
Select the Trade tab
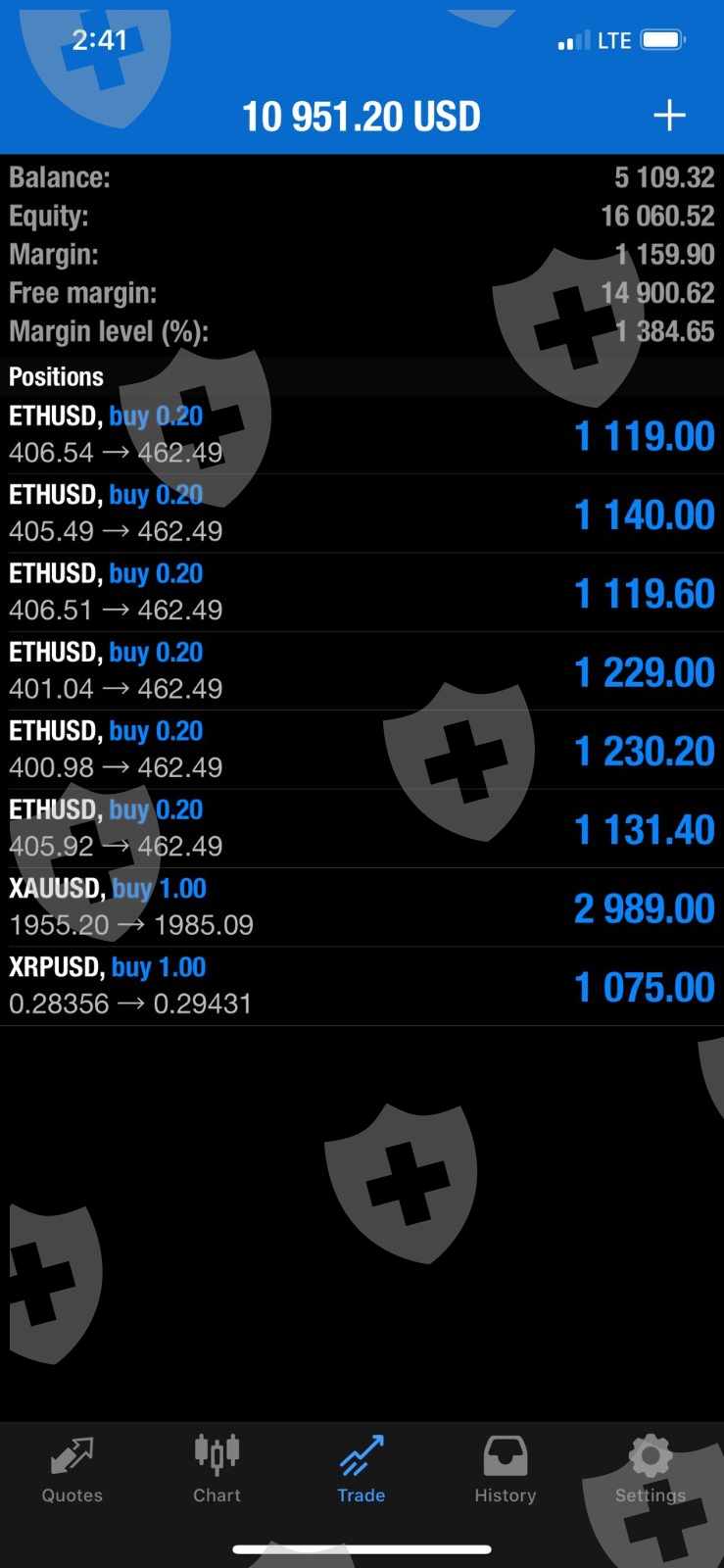pos(361,1468)
